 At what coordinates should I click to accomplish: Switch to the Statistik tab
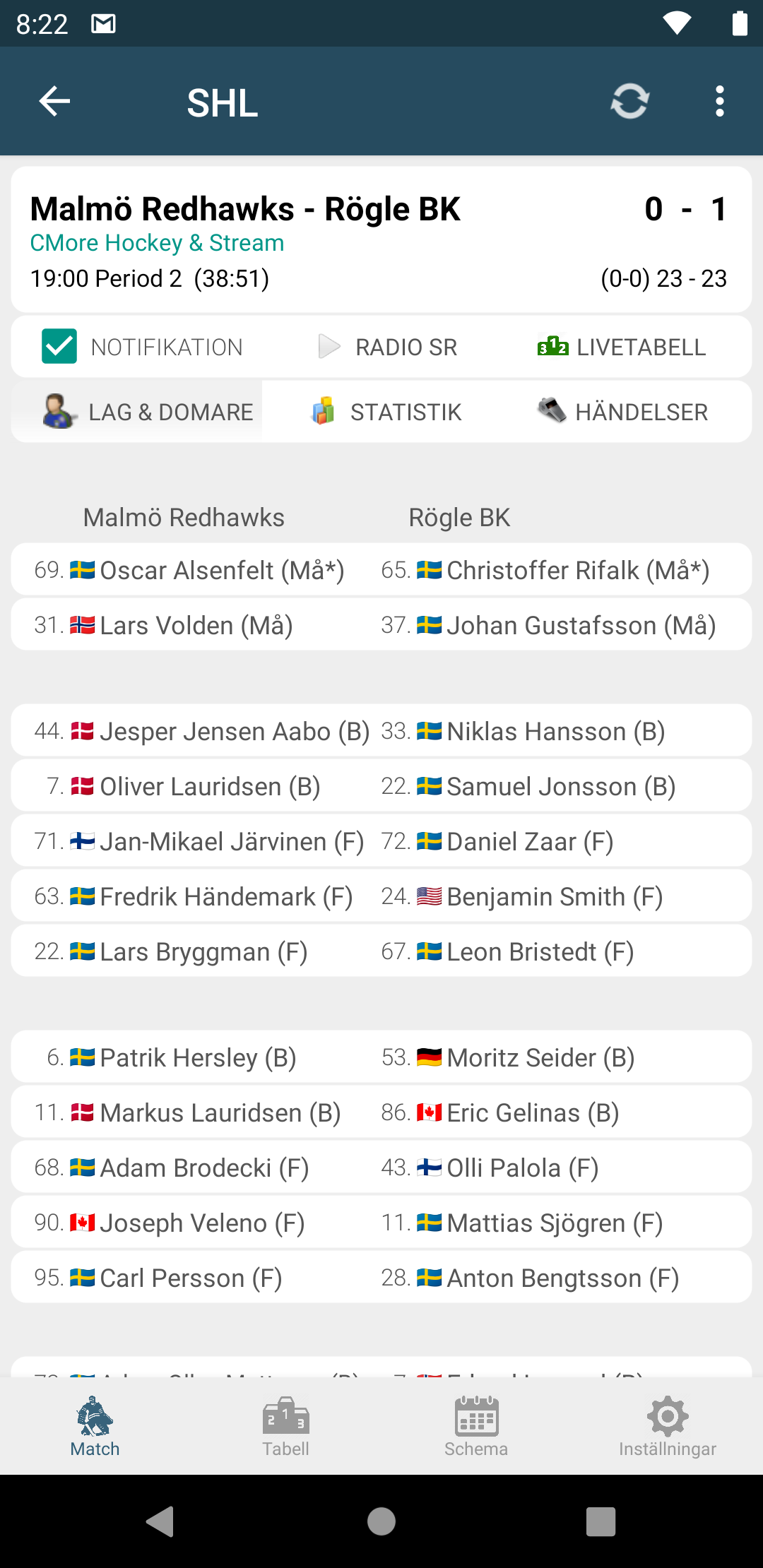click(x=386, y=412)
